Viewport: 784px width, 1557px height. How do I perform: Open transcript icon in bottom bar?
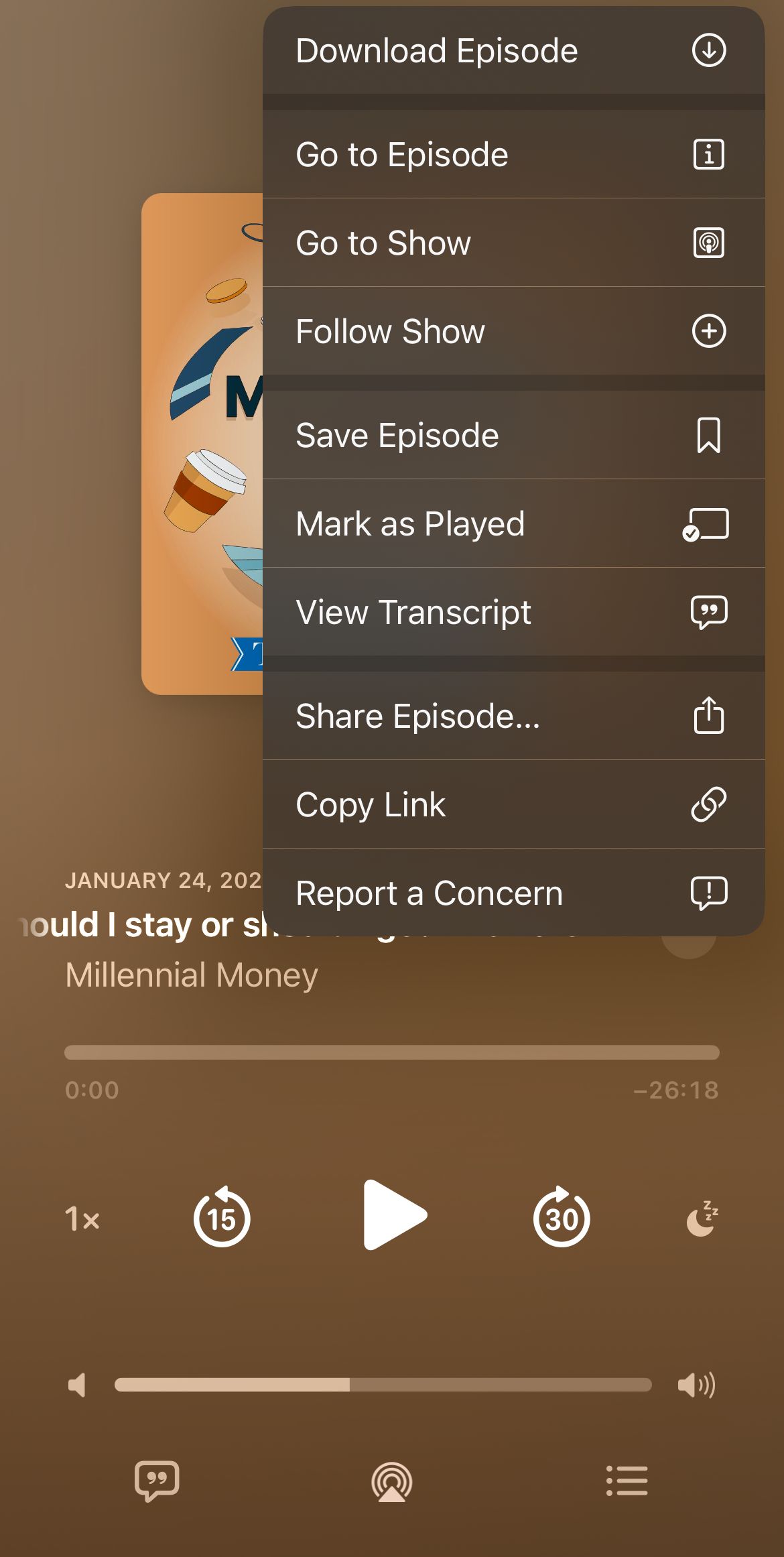pos(157,1481)
